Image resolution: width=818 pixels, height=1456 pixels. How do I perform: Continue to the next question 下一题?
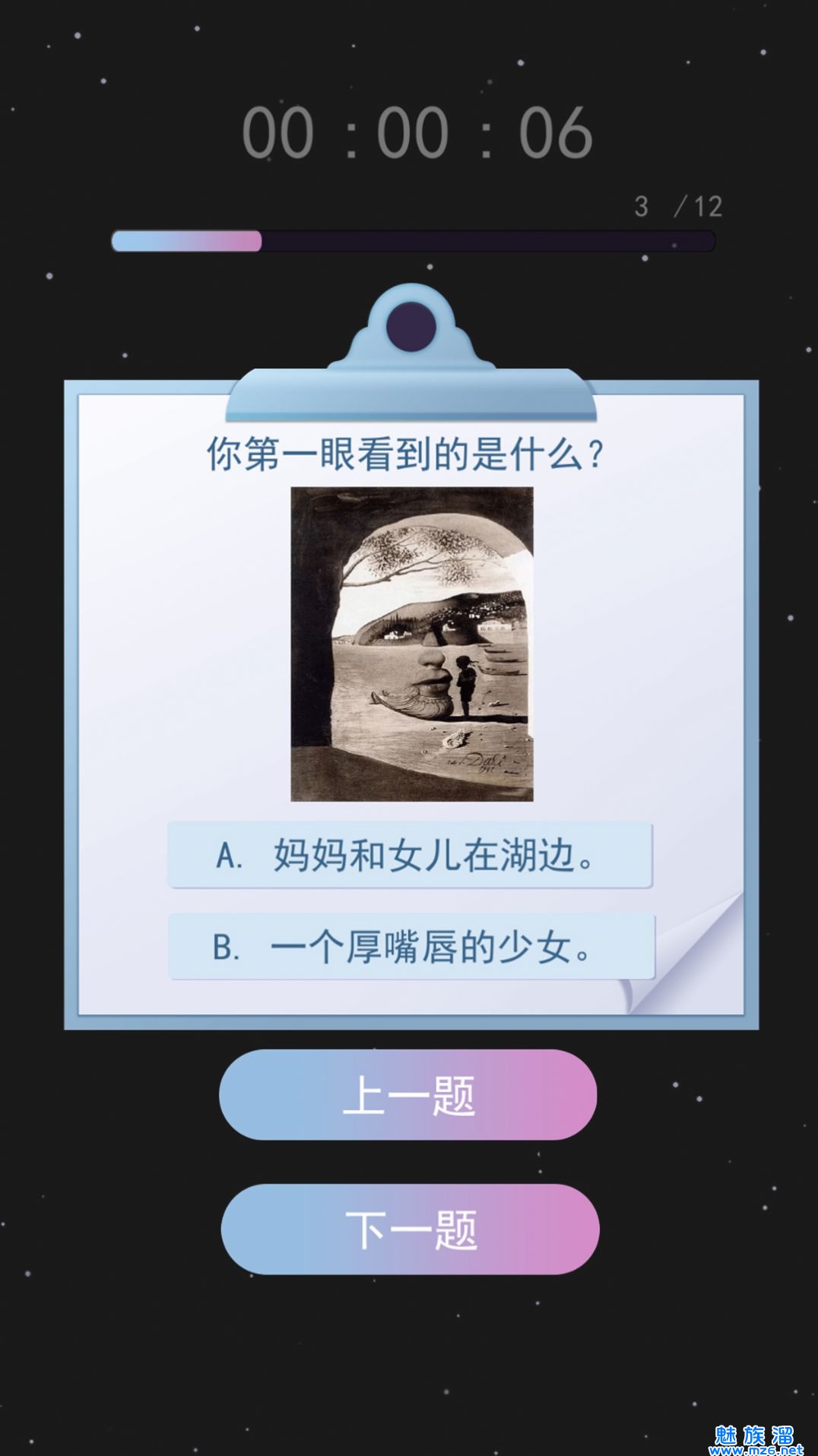coord(410,1229)
